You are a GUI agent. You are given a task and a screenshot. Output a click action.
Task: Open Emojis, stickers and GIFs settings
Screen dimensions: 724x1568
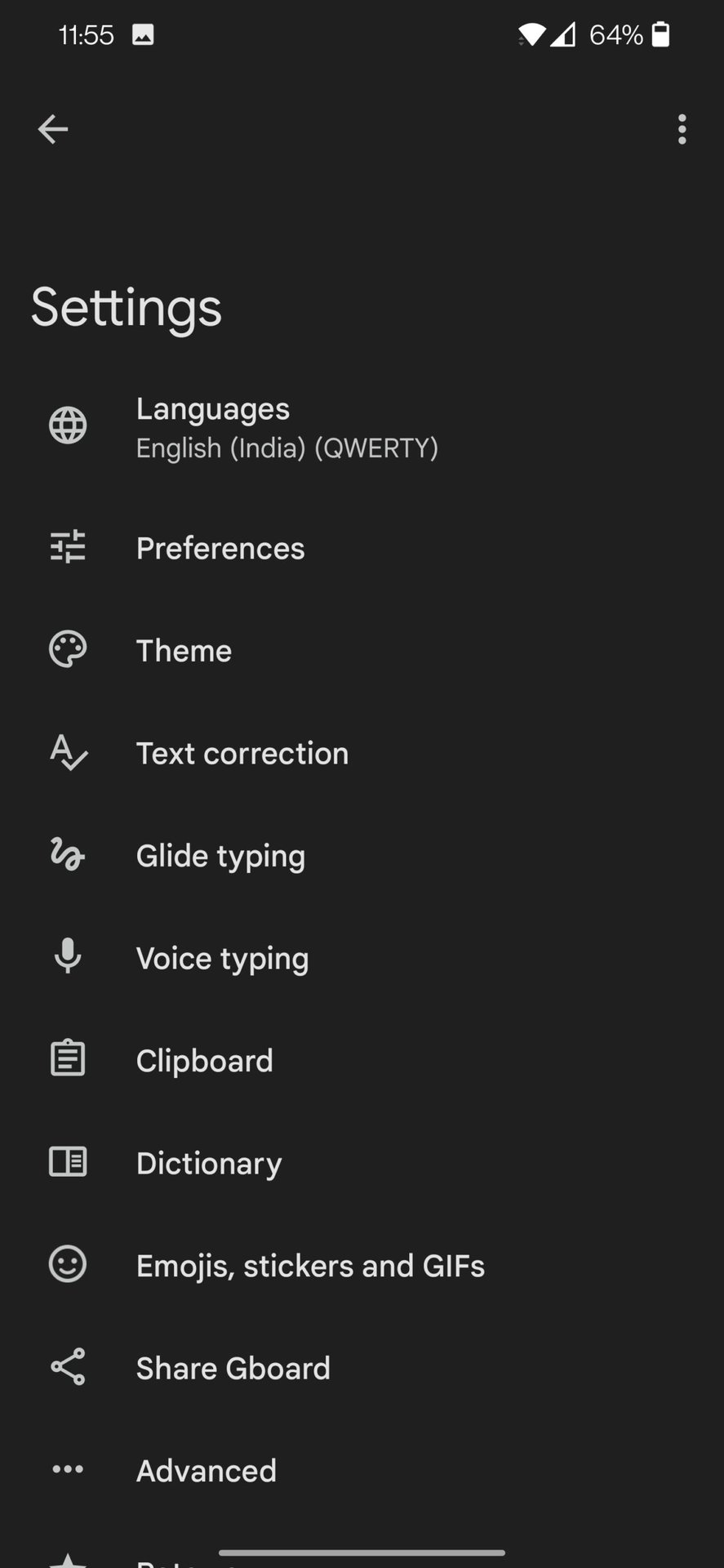310,1266
